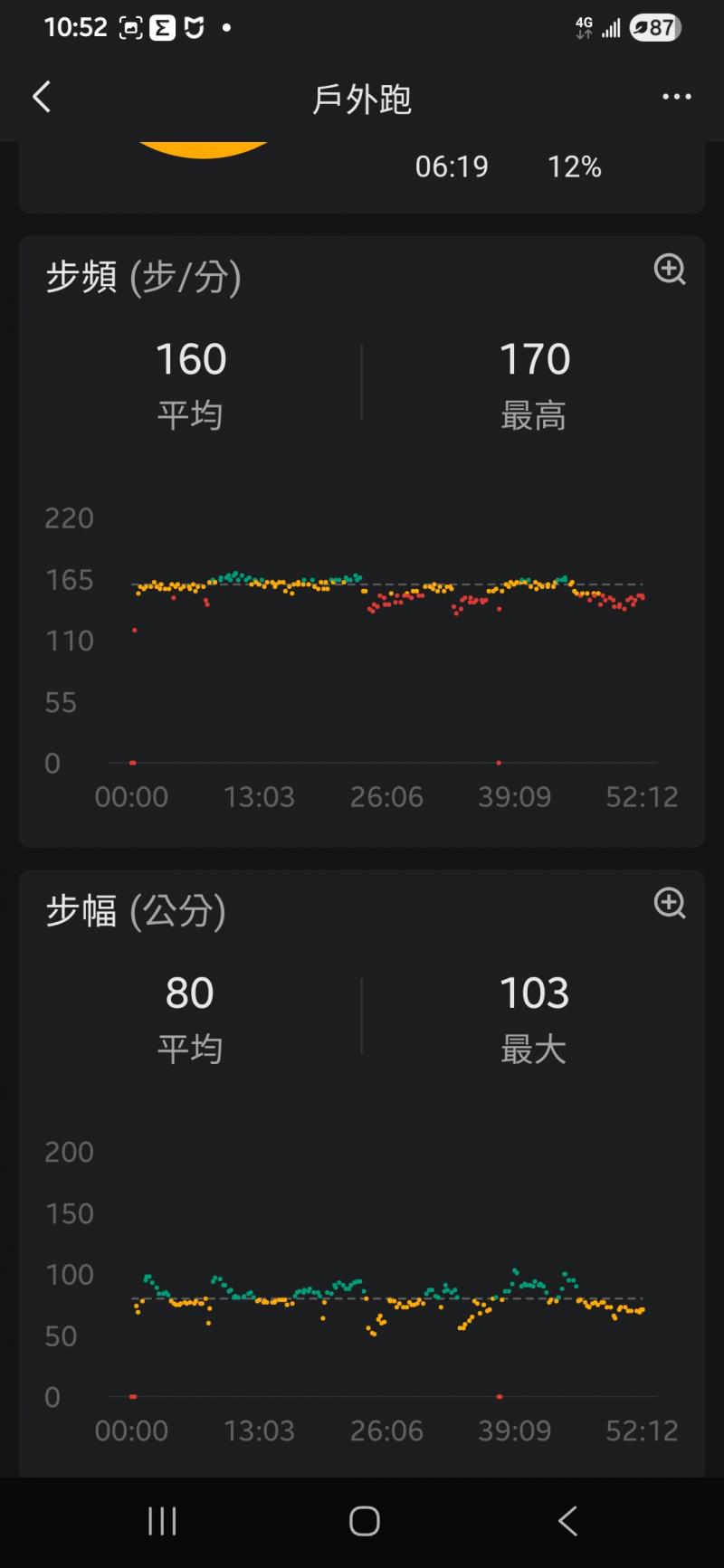Image resolution: width=724 pixels, height=1568 pixels.
Task: Open the three-dot overflow menu
Action: (676, 97)
